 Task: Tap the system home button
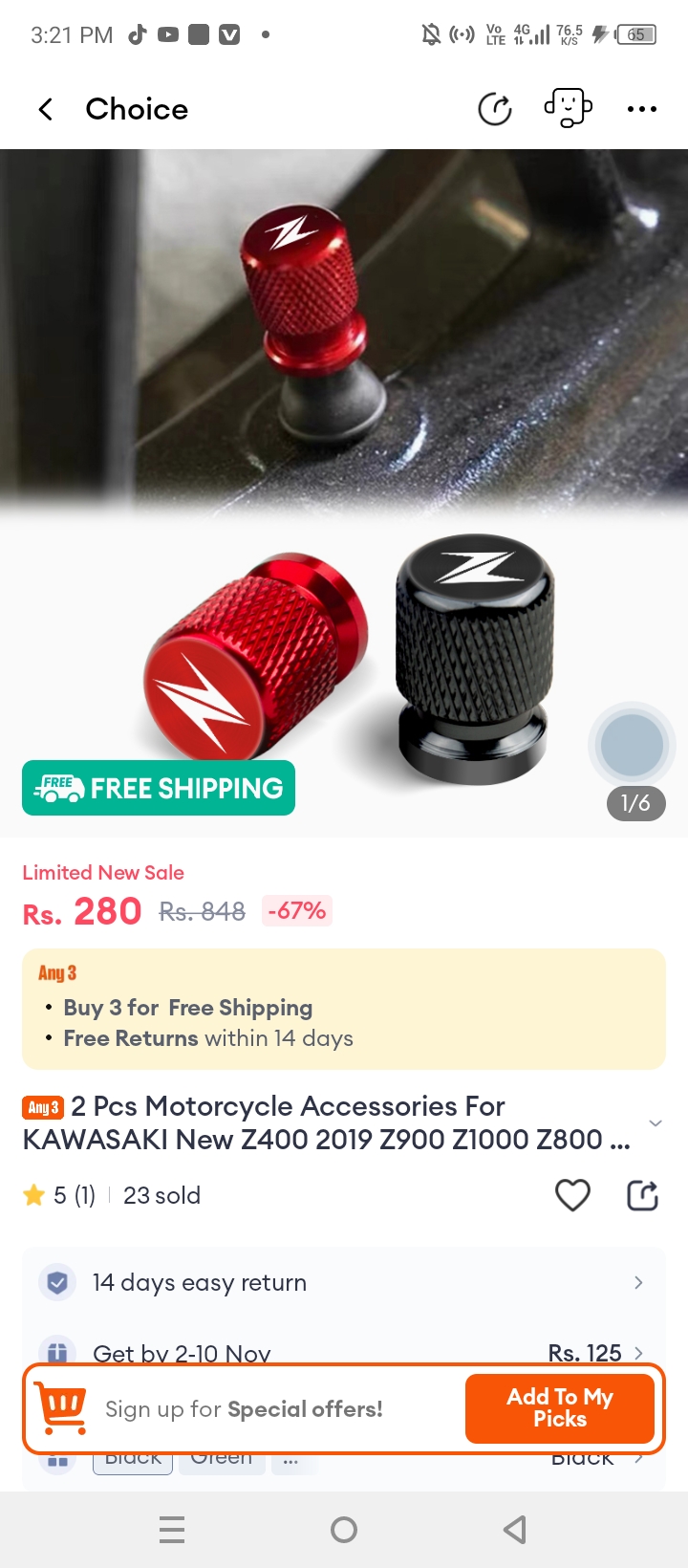click(344, 1530)
